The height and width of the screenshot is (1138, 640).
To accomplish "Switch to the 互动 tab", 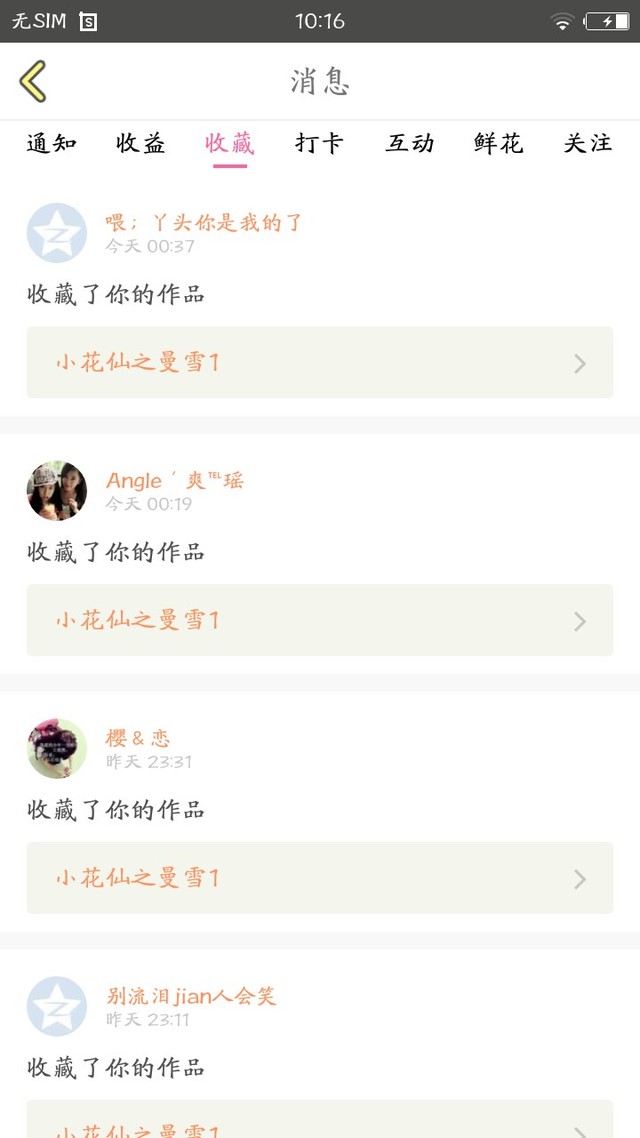I will [x=409, y=144].
